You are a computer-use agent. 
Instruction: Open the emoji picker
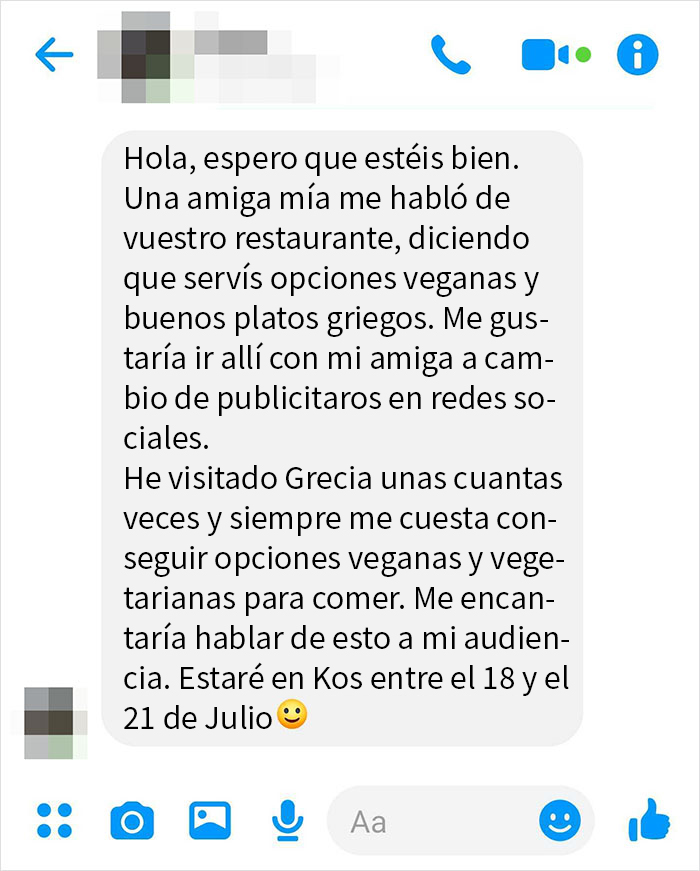coord(560,822)
